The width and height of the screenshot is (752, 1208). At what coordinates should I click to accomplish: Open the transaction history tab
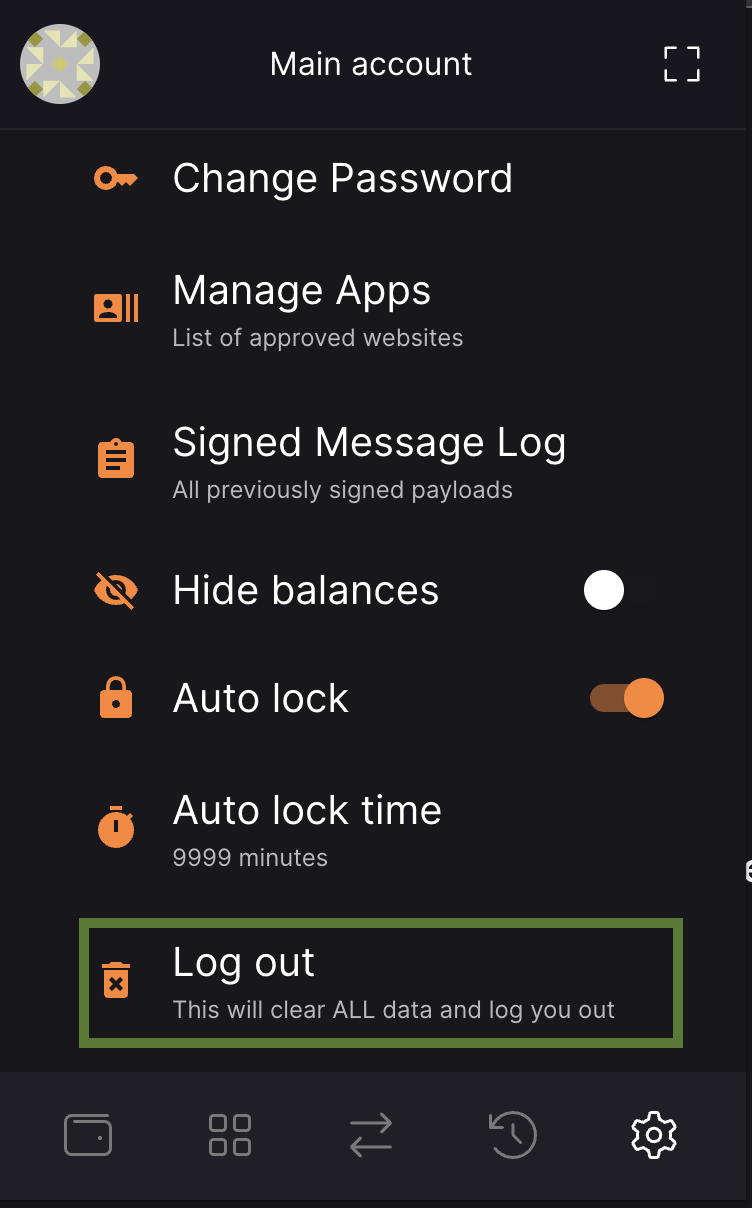pyautogui.click(x=513, y=1135)
